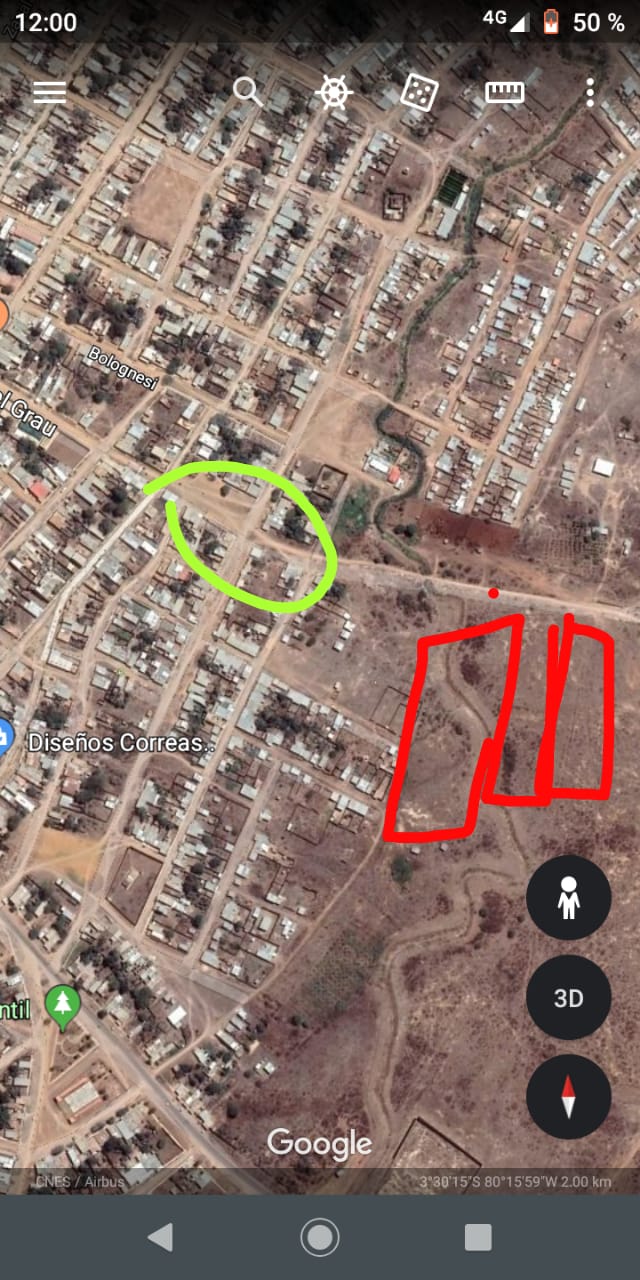Go back using the system back button

(160, 1237)
